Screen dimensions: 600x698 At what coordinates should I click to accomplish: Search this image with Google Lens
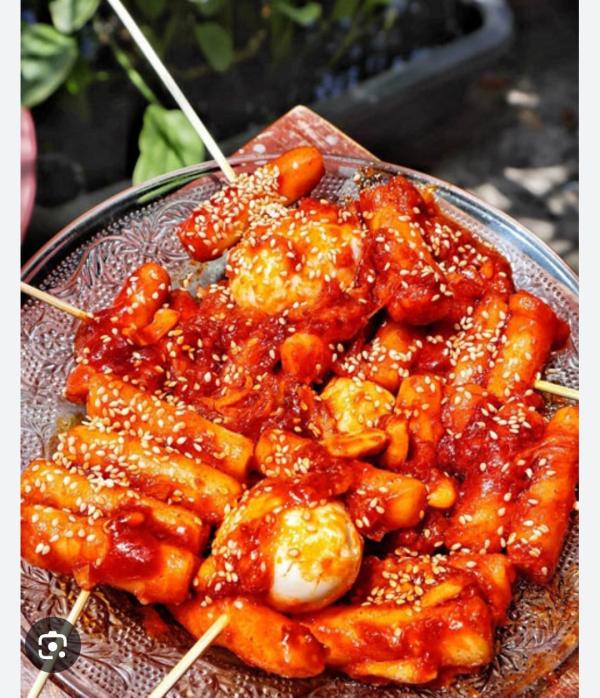coord(53,645)
